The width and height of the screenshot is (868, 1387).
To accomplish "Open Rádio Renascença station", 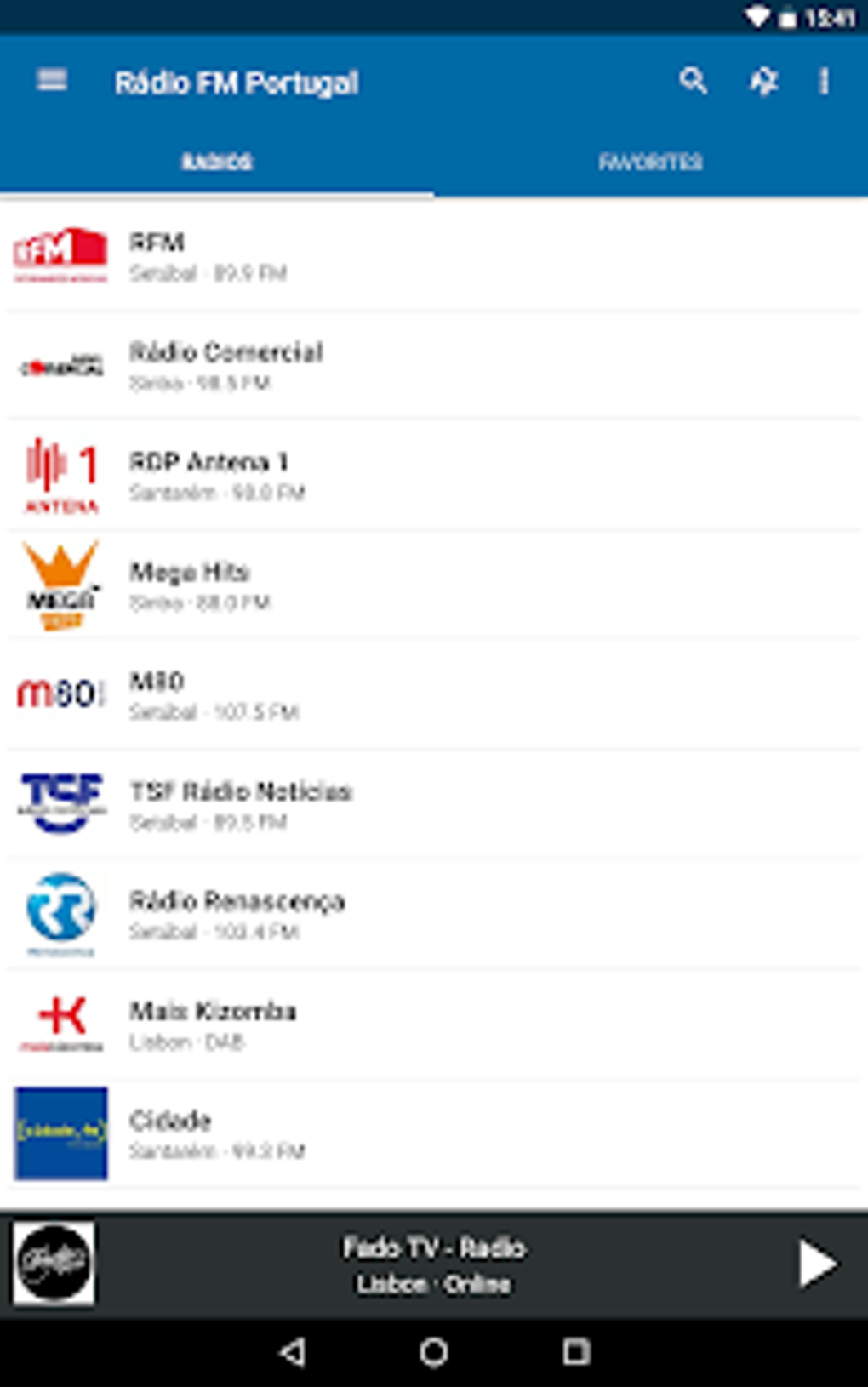I will [434, 915].
